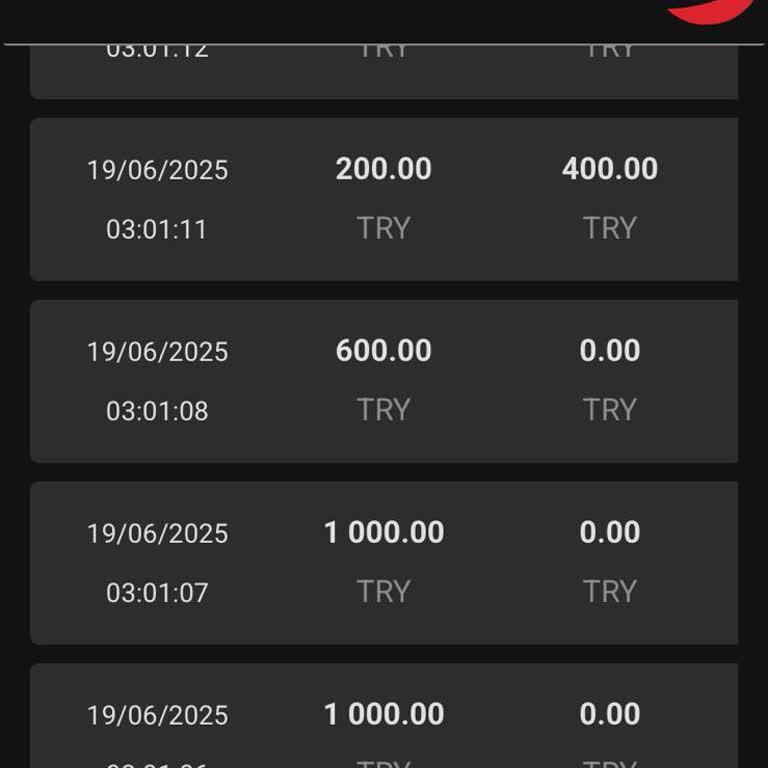Open the transaction from 03:01:11

click(x=384, y=199)
